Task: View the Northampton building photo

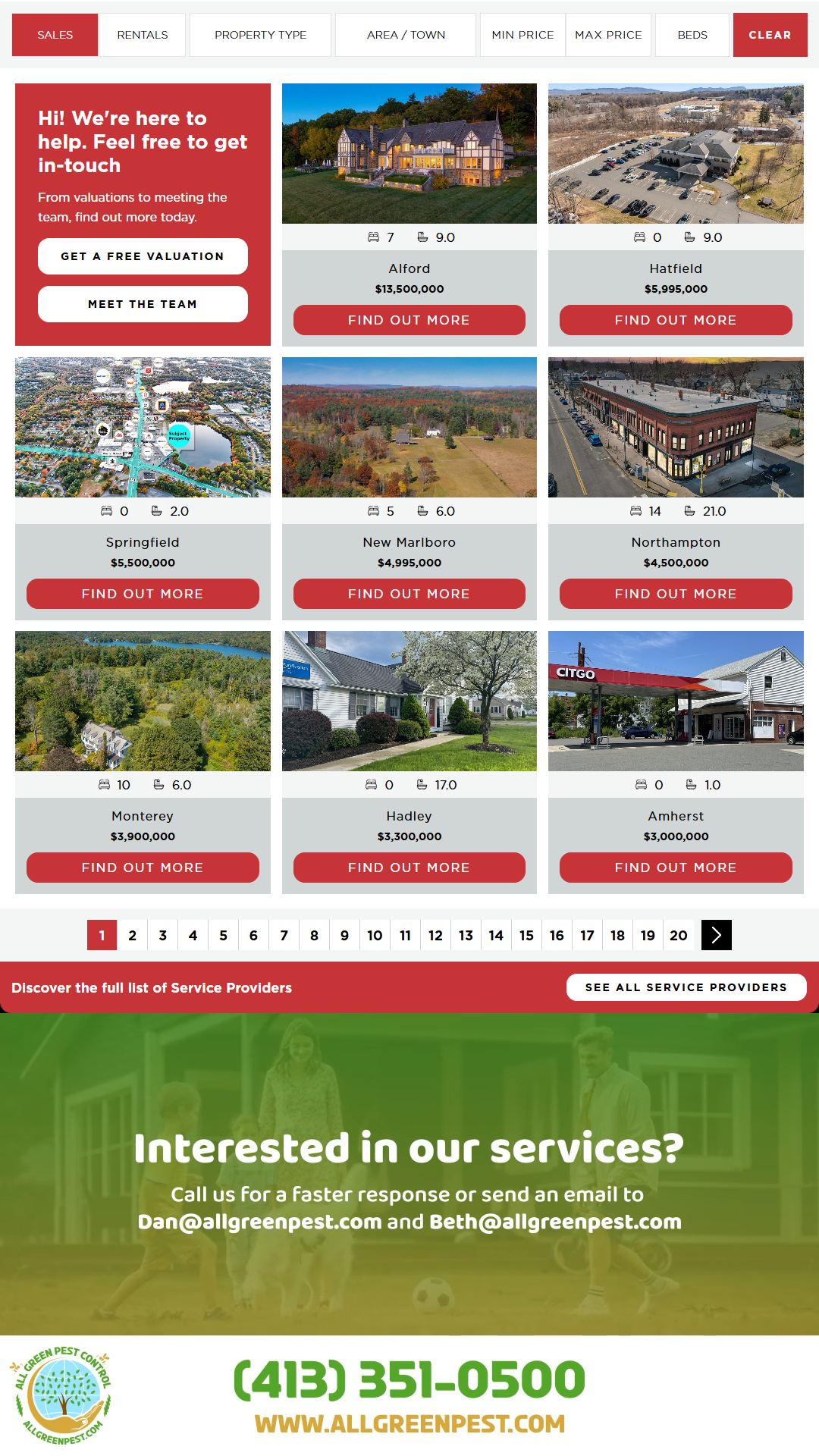Action: point(676,427)
